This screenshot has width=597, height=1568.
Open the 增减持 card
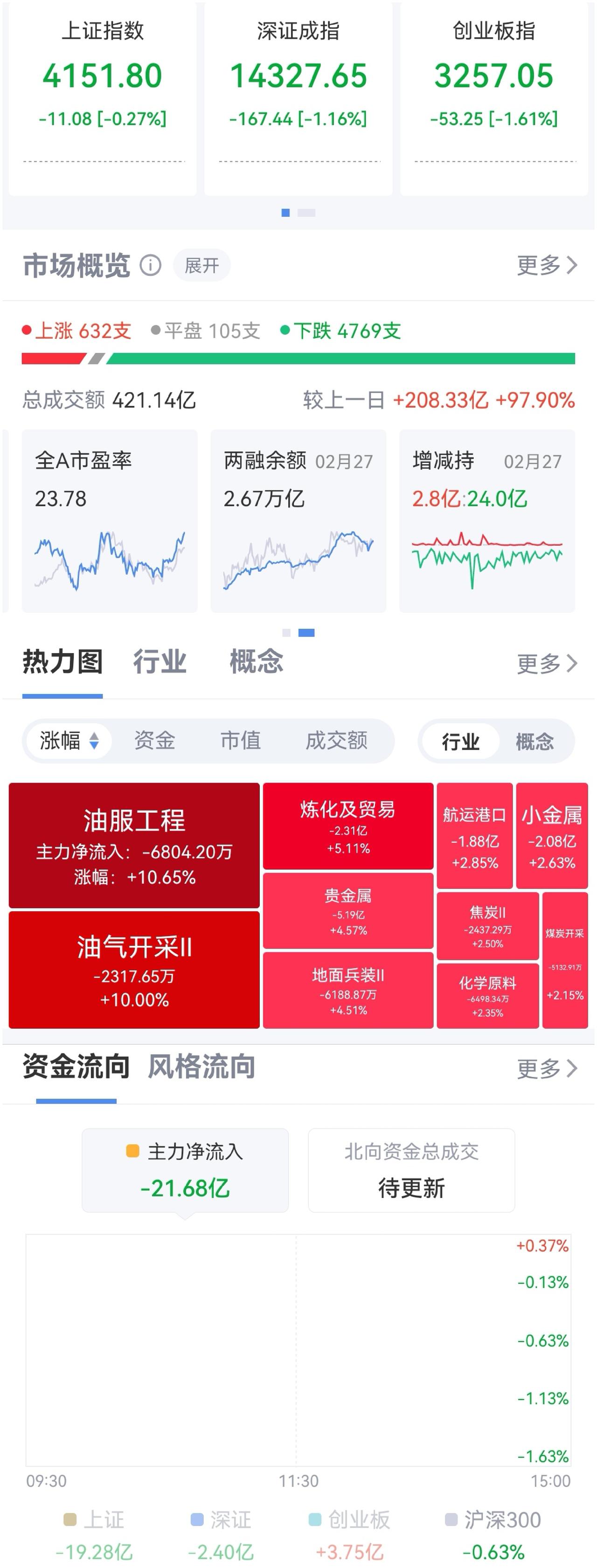point(487,521)
